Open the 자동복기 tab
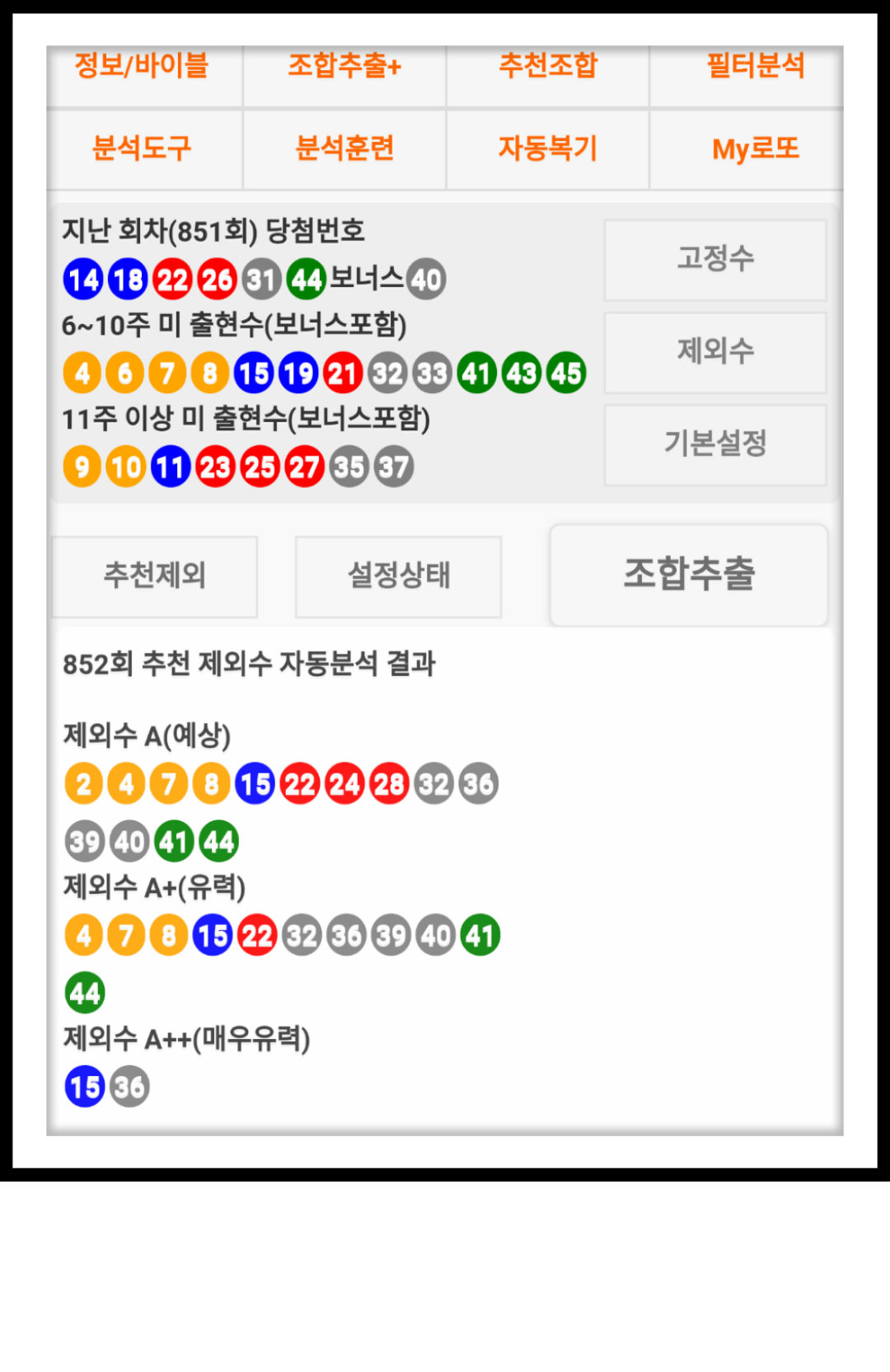The image size is (890, 1372). click(x=547, y=149)
